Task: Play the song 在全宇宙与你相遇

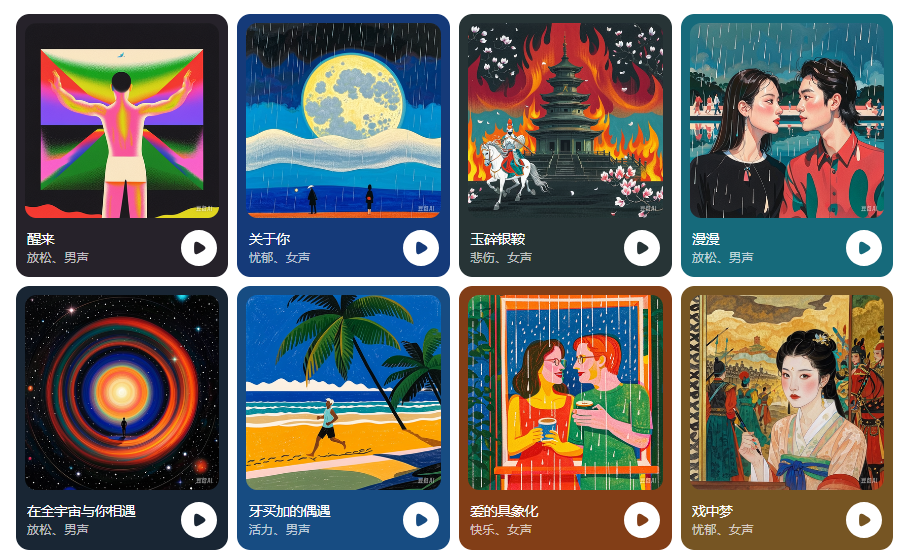Action: pyautogui.click(x=199, y=520)
